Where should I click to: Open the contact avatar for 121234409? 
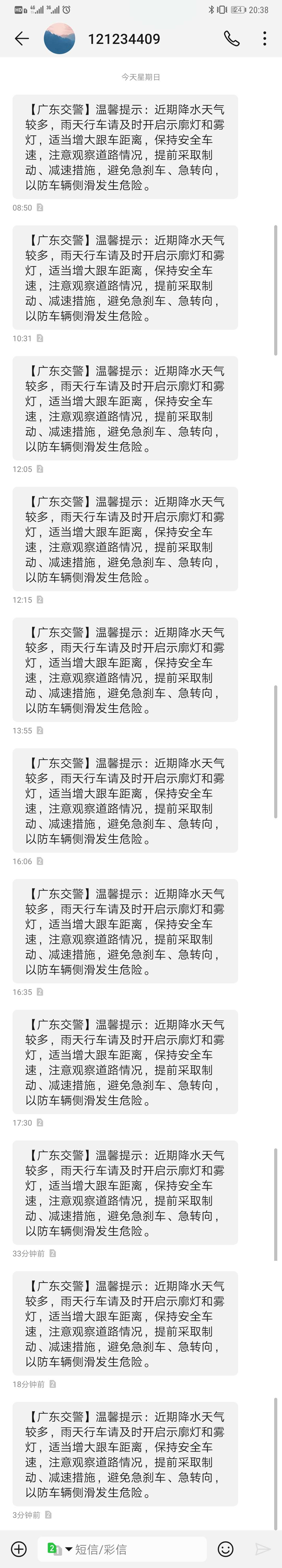pos(60,39)
